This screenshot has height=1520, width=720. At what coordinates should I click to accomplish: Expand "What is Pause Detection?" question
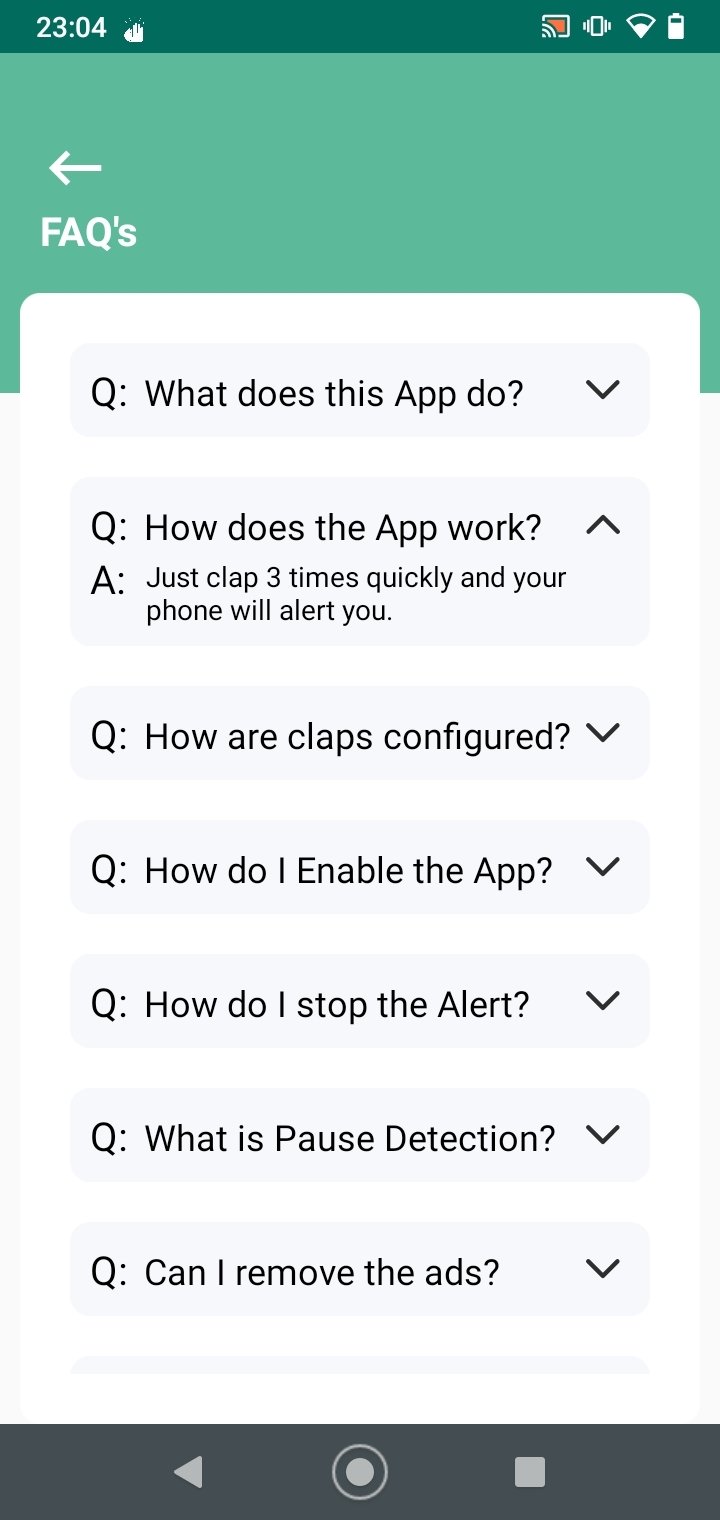[360, 1135]
